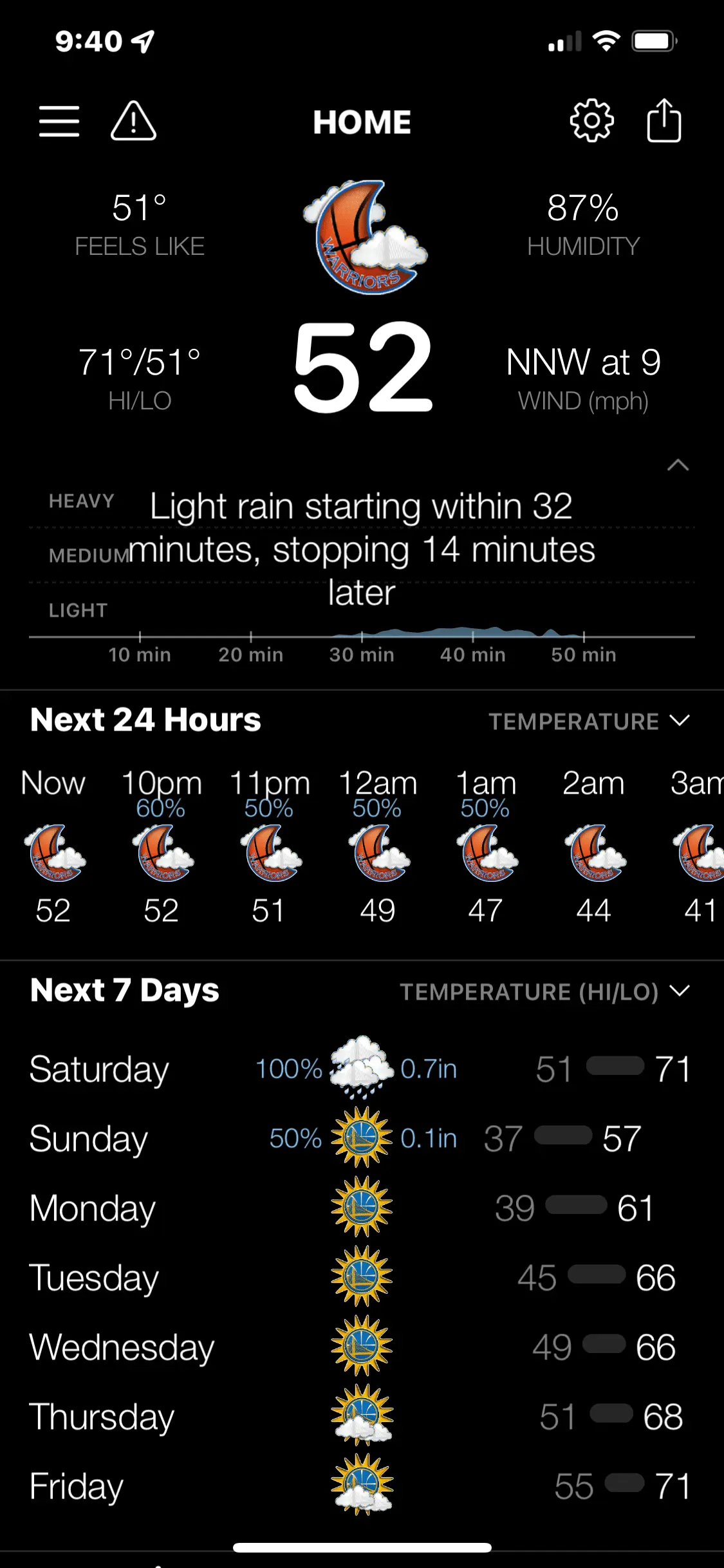Select Thursday's forecast row
The image size is (724, 1568).
(360, 1417)
